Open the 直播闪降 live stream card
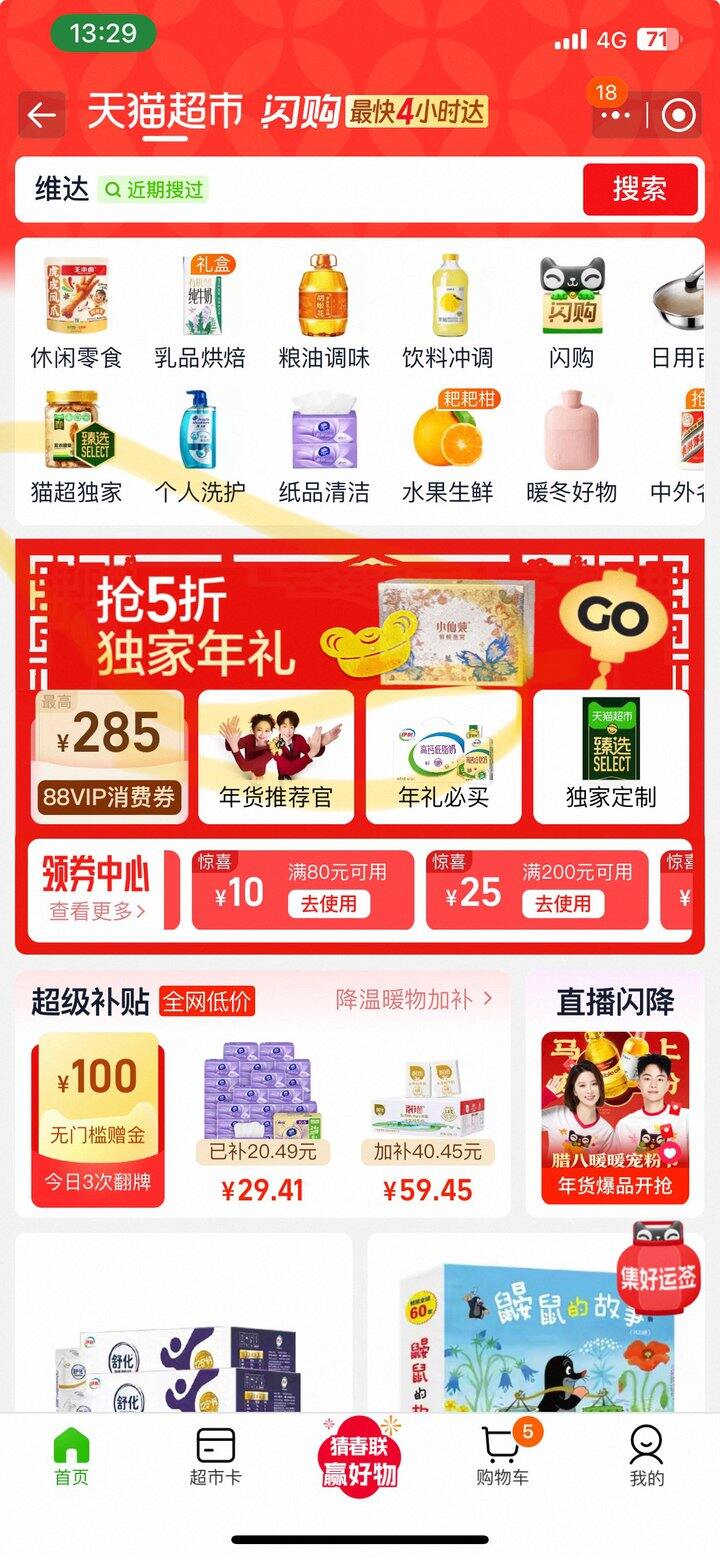720x1558 pixels. [x=615, y=1115]
